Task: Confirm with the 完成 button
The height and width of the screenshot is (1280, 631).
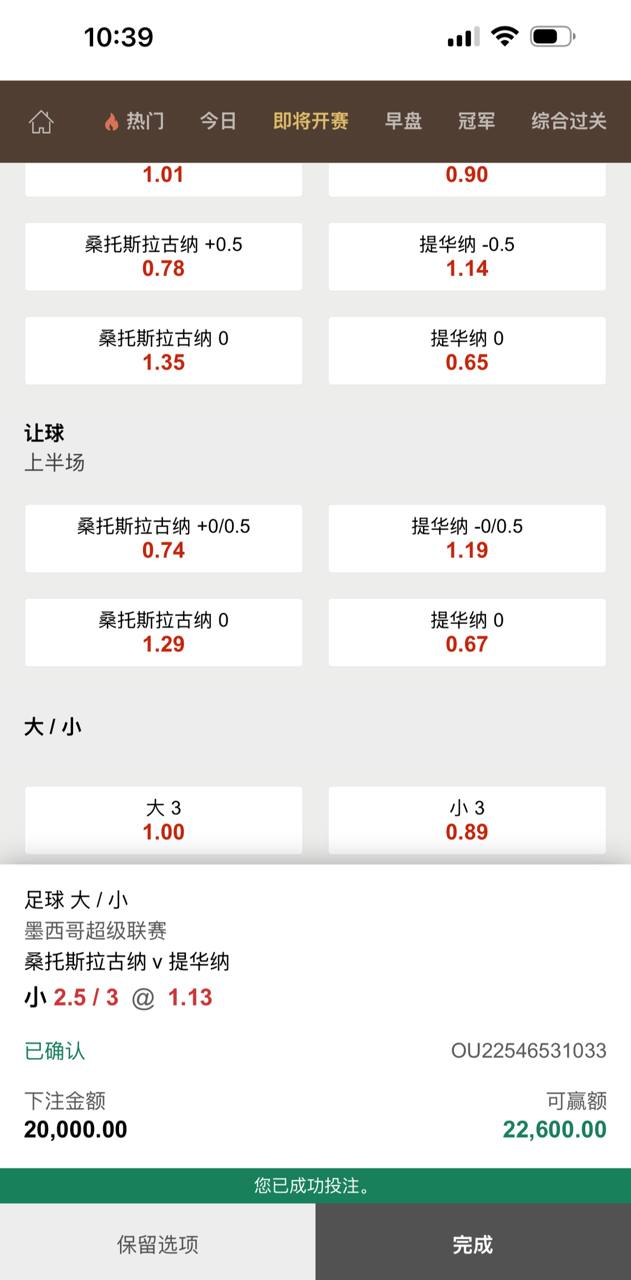Action: click(473, 1244)
